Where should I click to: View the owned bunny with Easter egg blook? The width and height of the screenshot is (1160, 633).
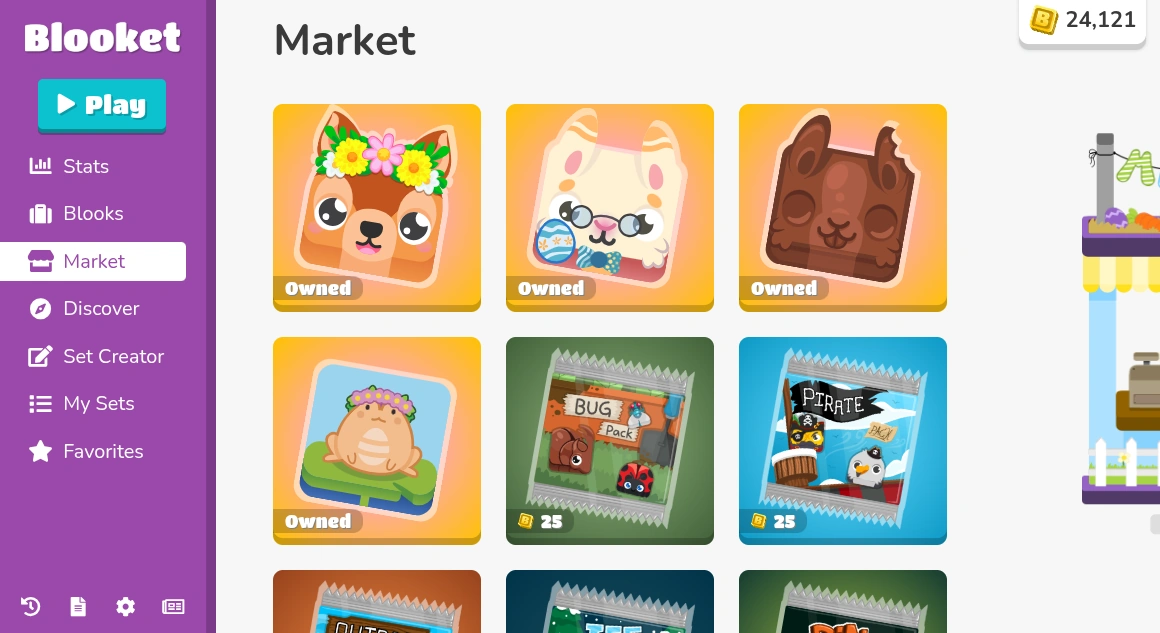point(610,207)
